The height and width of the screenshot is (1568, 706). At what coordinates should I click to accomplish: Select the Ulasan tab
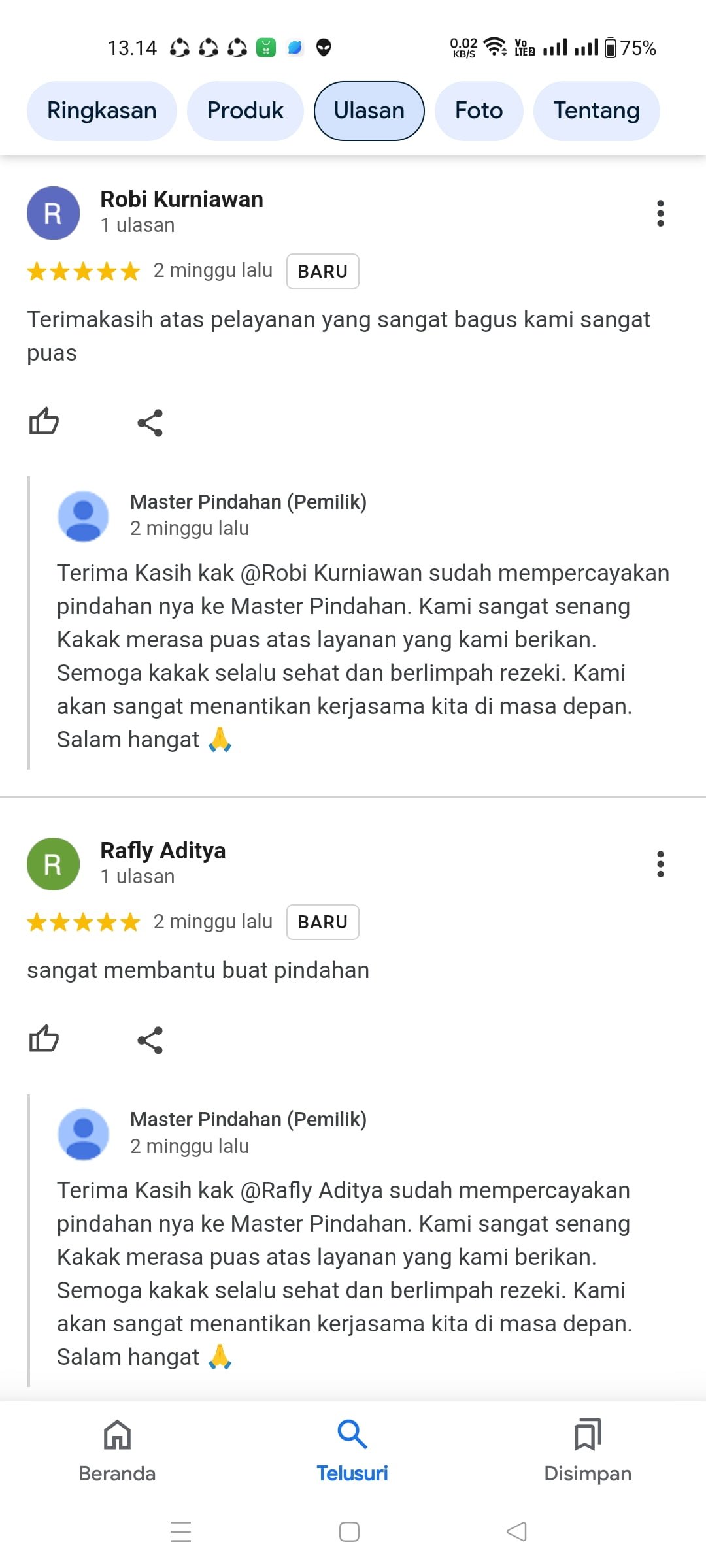(369, 111)
